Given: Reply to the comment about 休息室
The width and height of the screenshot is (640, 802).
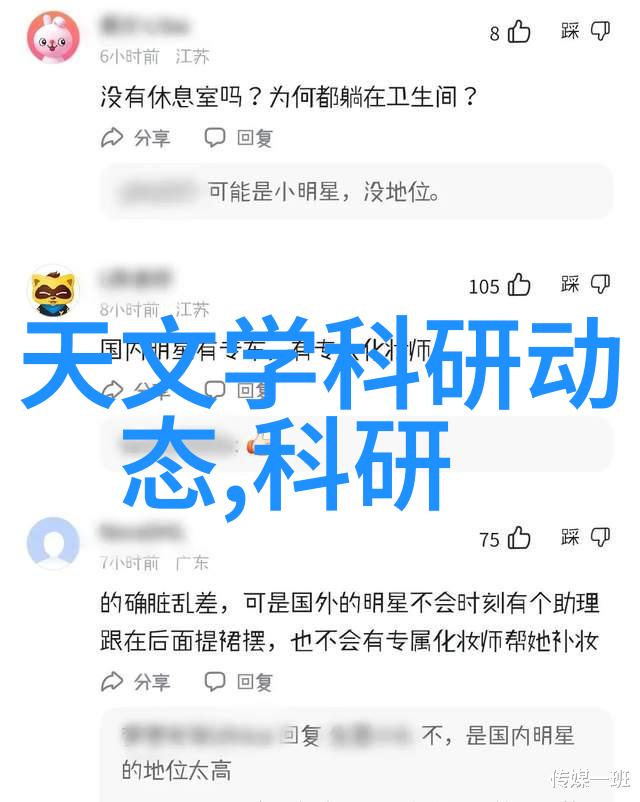Looking at the screenshot, I should 239,138.
